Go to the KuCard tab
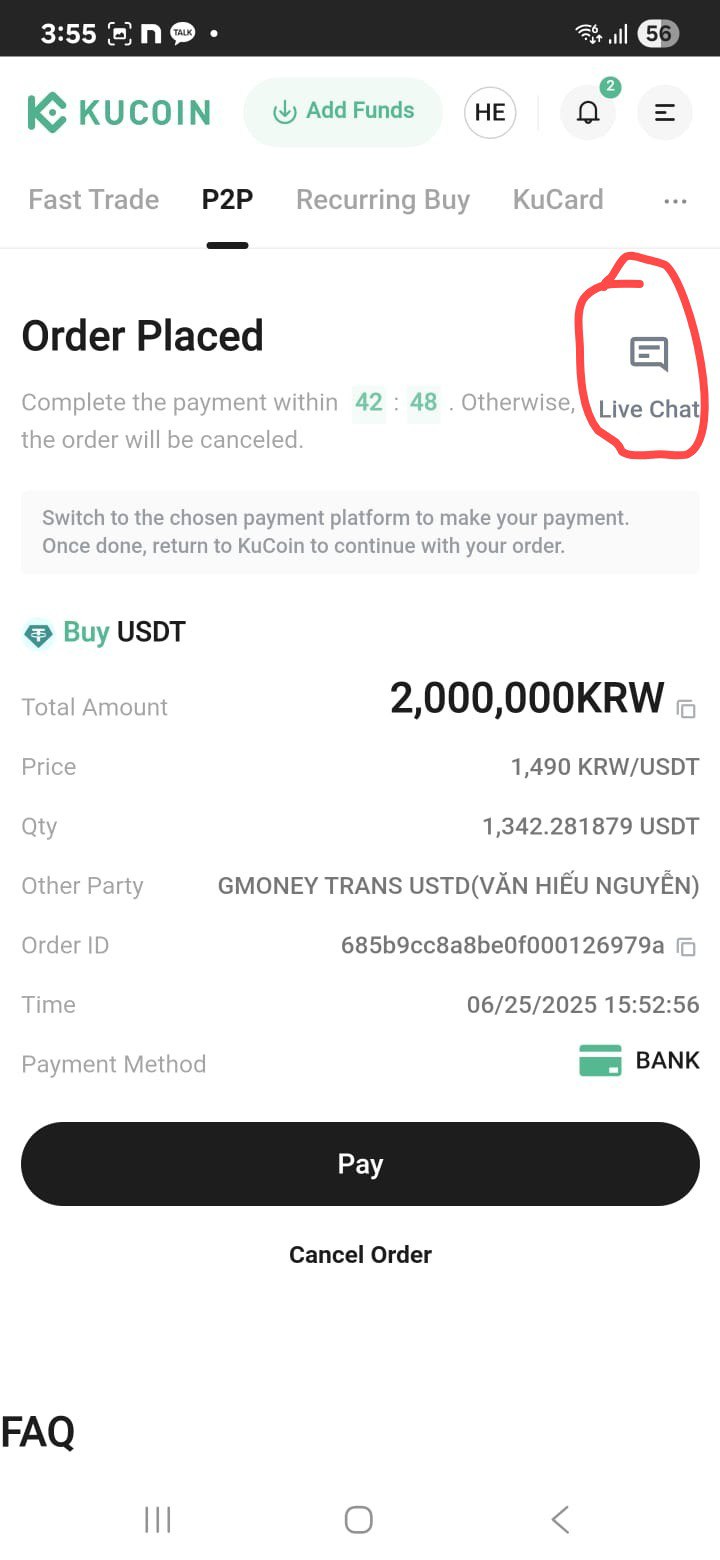720x1560 pixels. 558,200
